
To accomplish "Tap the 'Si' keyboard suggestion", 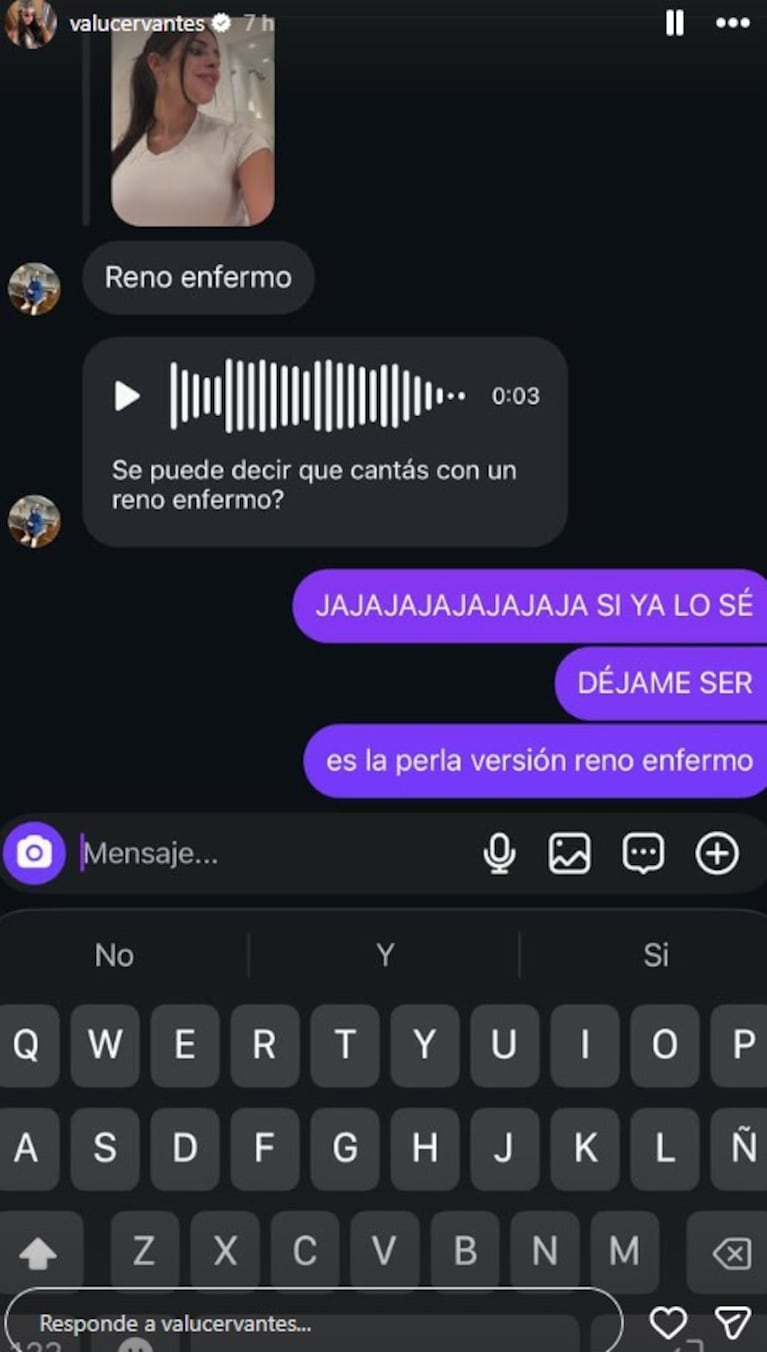I will click(655, 955).
